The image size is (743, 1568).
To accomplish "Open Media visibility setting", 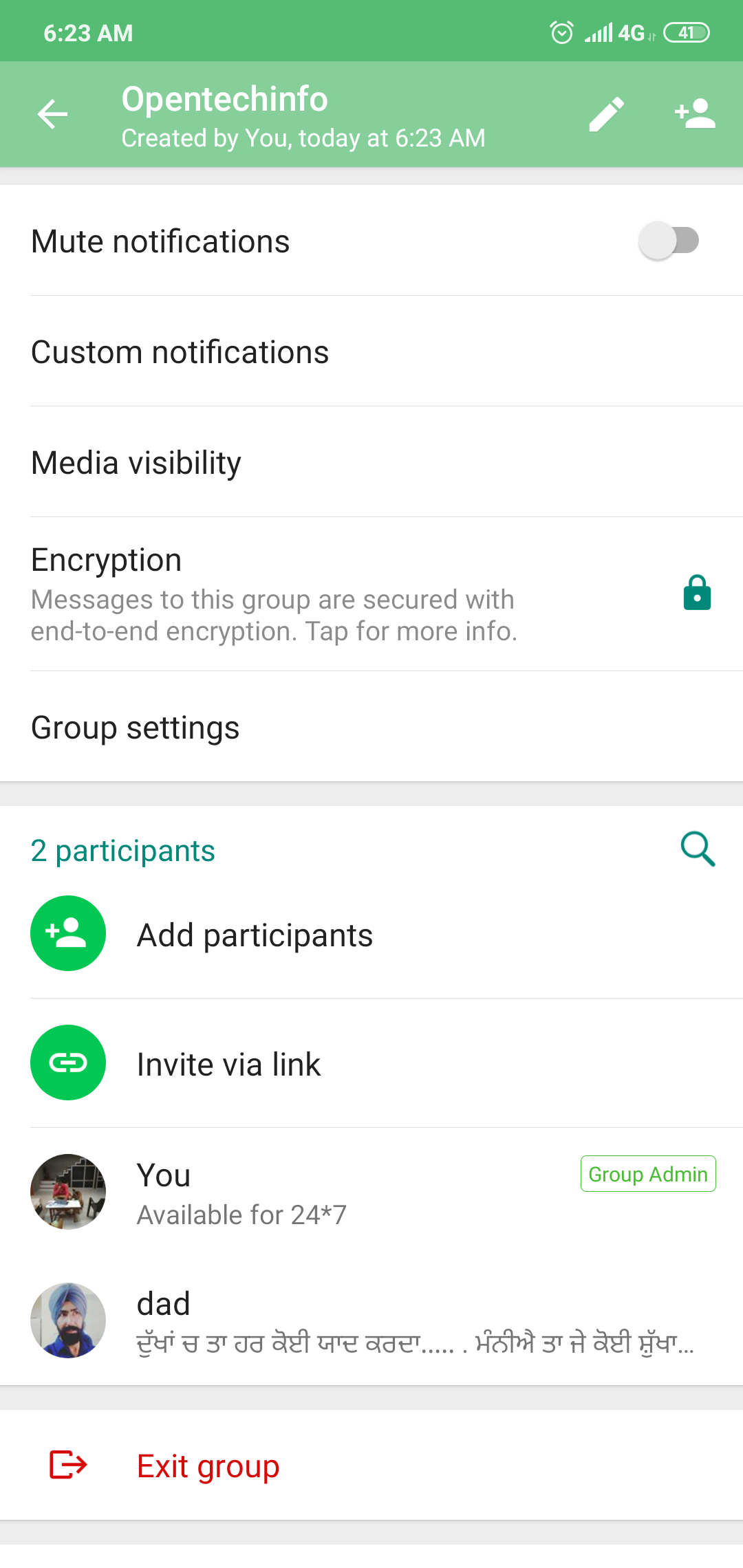I will (x=371, y=463).
